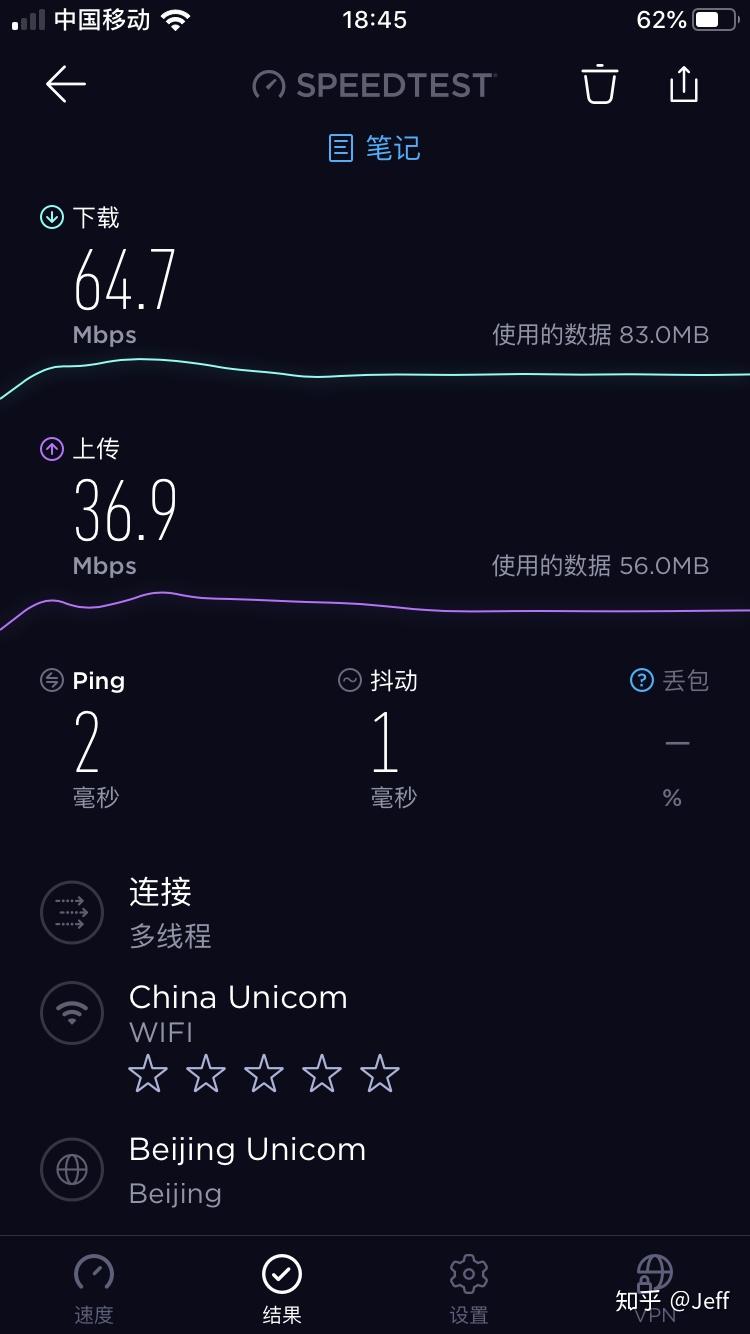
Task: Delete this result with the trash icon
Action: pos(600,85)
